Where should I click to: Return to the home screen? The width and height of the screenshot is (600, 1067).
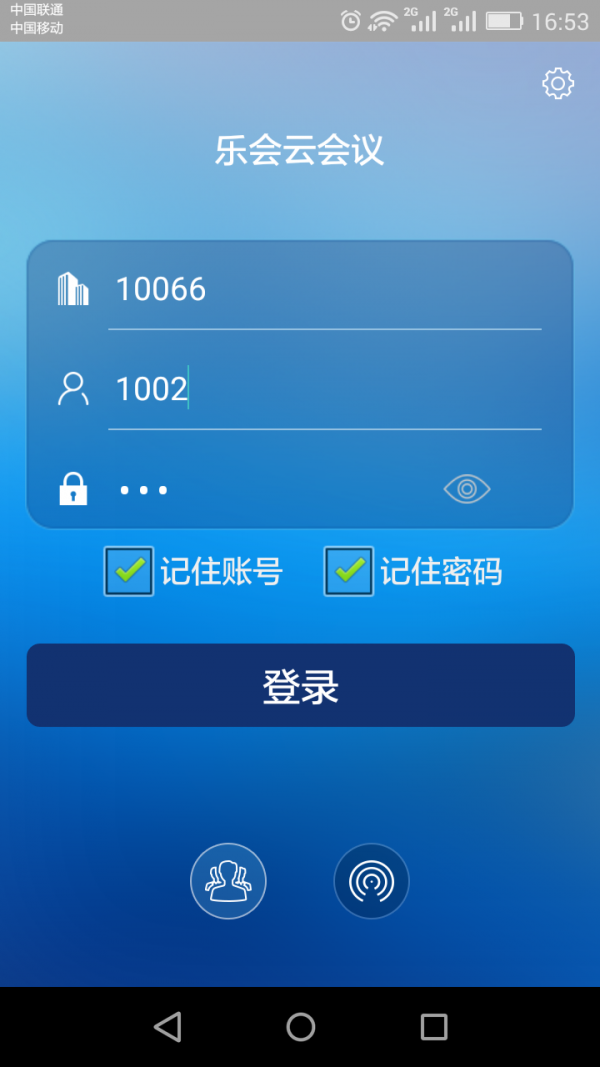[300, 1026]
